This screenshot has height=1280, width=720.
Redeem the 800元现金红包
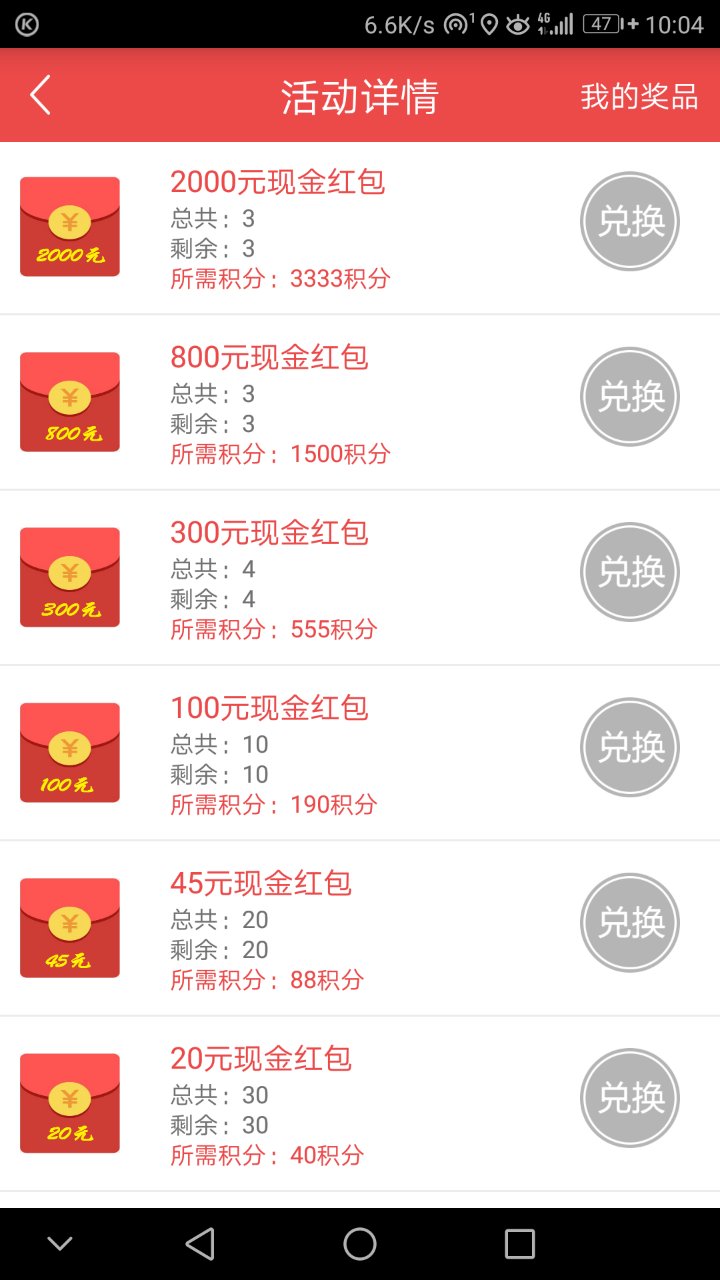[x=630, y=397]
